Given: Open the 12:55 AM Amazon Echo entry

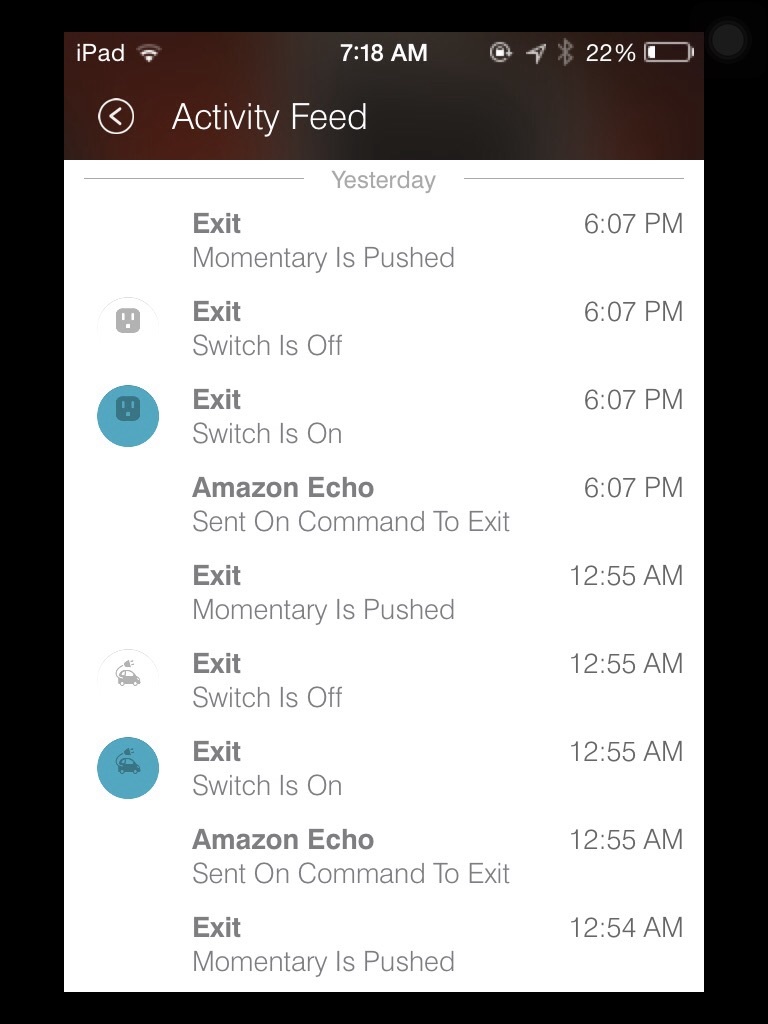Looking at the screenshot, I should [384, 857].
